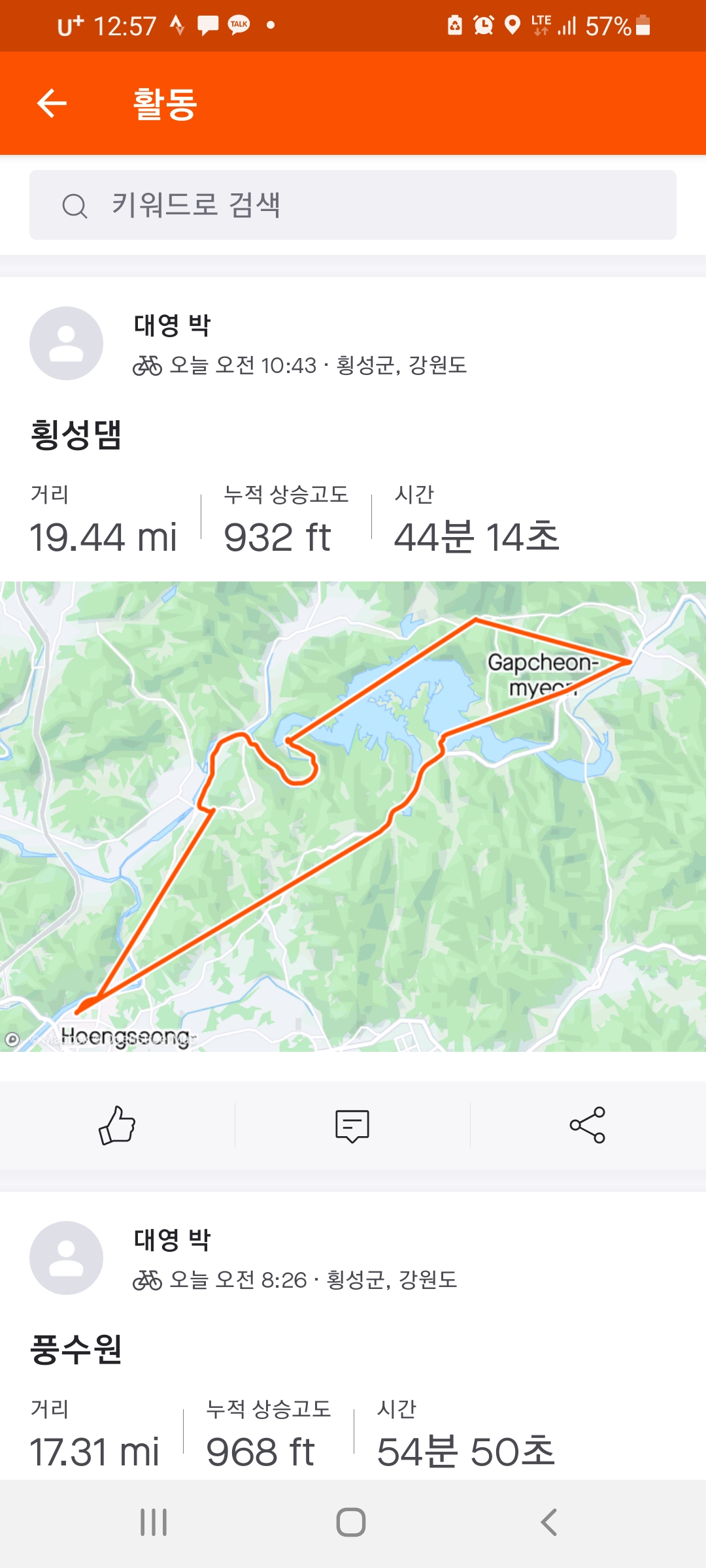This screenshot has height=1568, width=706.
Task: Tap the 키워드로 검색 search field
Action: point(353,205)
